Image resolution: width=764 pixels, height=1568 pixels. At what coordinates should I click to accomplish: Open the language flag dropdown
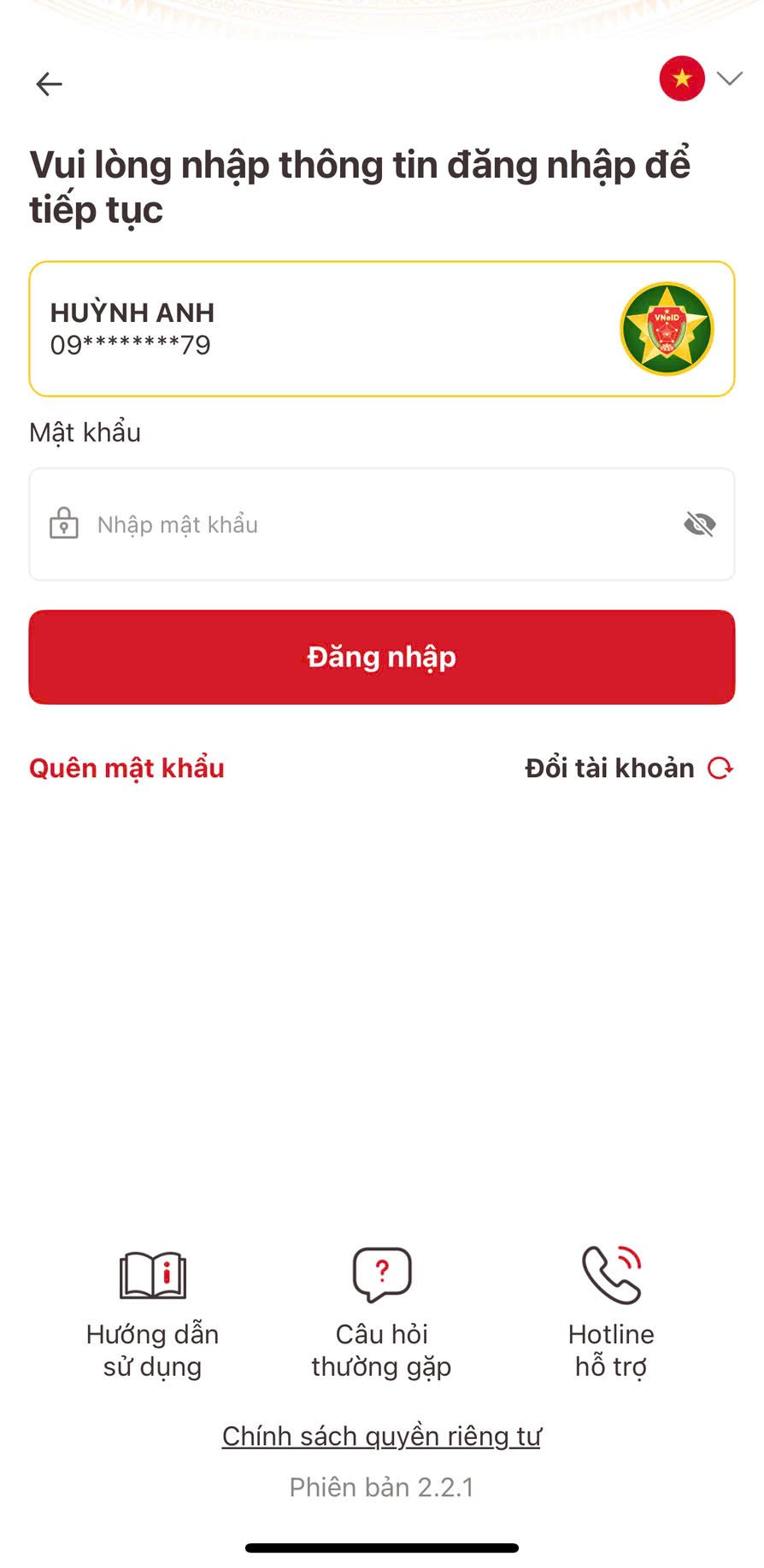700,79
